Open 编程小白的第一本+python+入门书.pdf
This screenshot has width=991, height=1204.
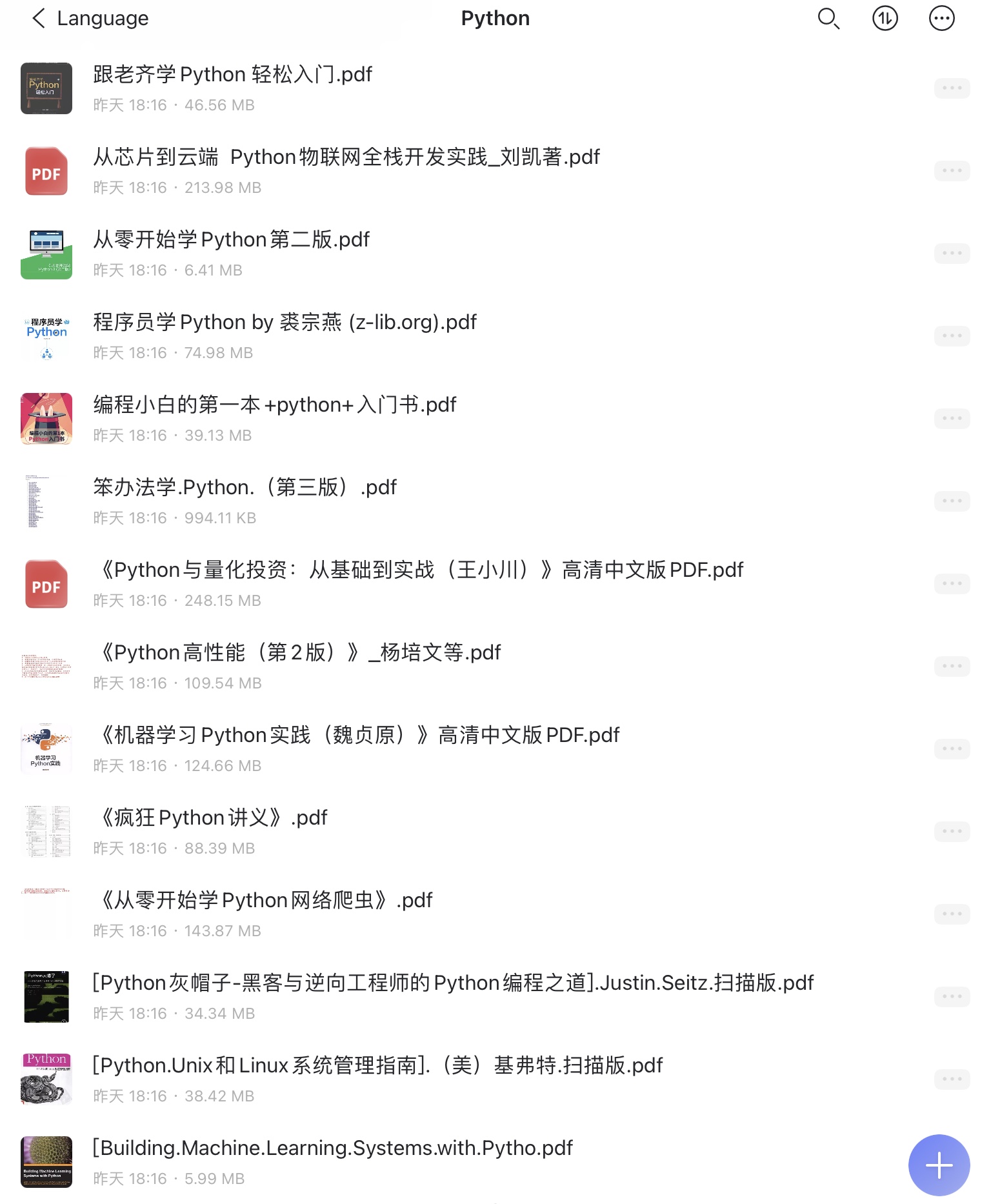[x=275, y=405]
